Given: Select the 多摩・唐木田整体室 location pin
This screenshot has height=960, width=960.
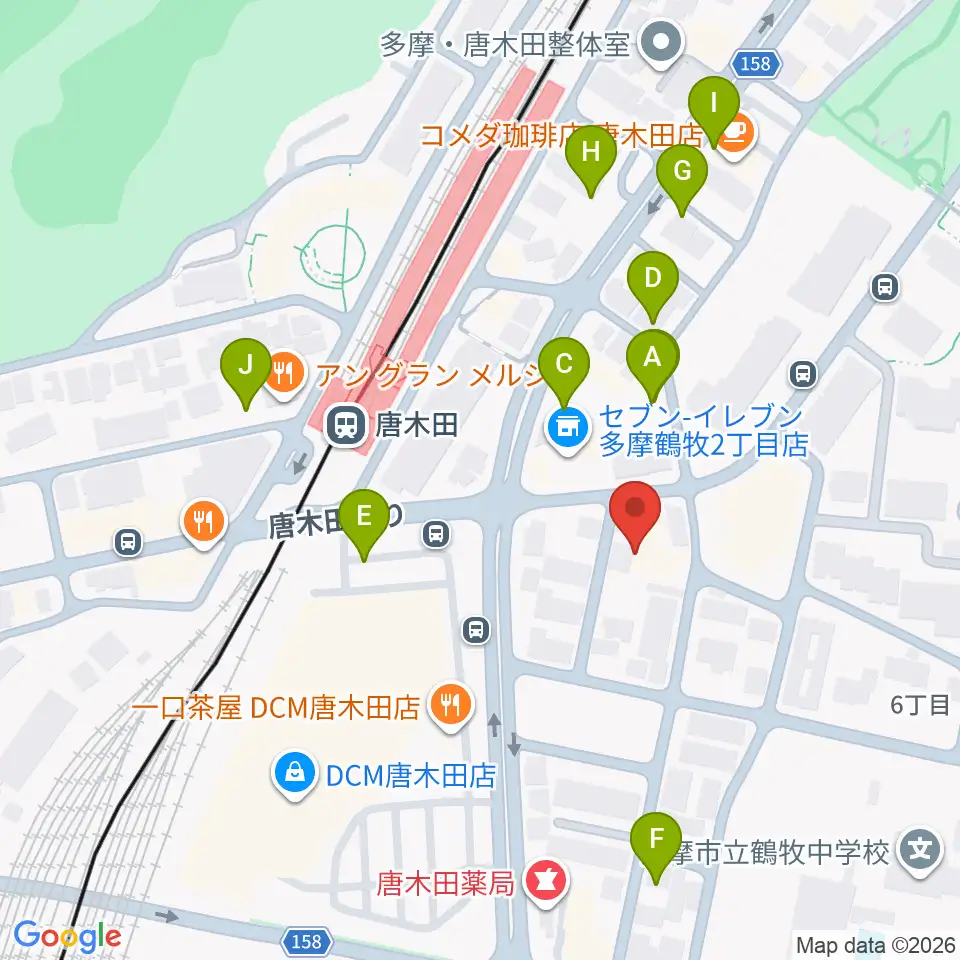Looking at the screenshot, I should click(x=661, y=44).
